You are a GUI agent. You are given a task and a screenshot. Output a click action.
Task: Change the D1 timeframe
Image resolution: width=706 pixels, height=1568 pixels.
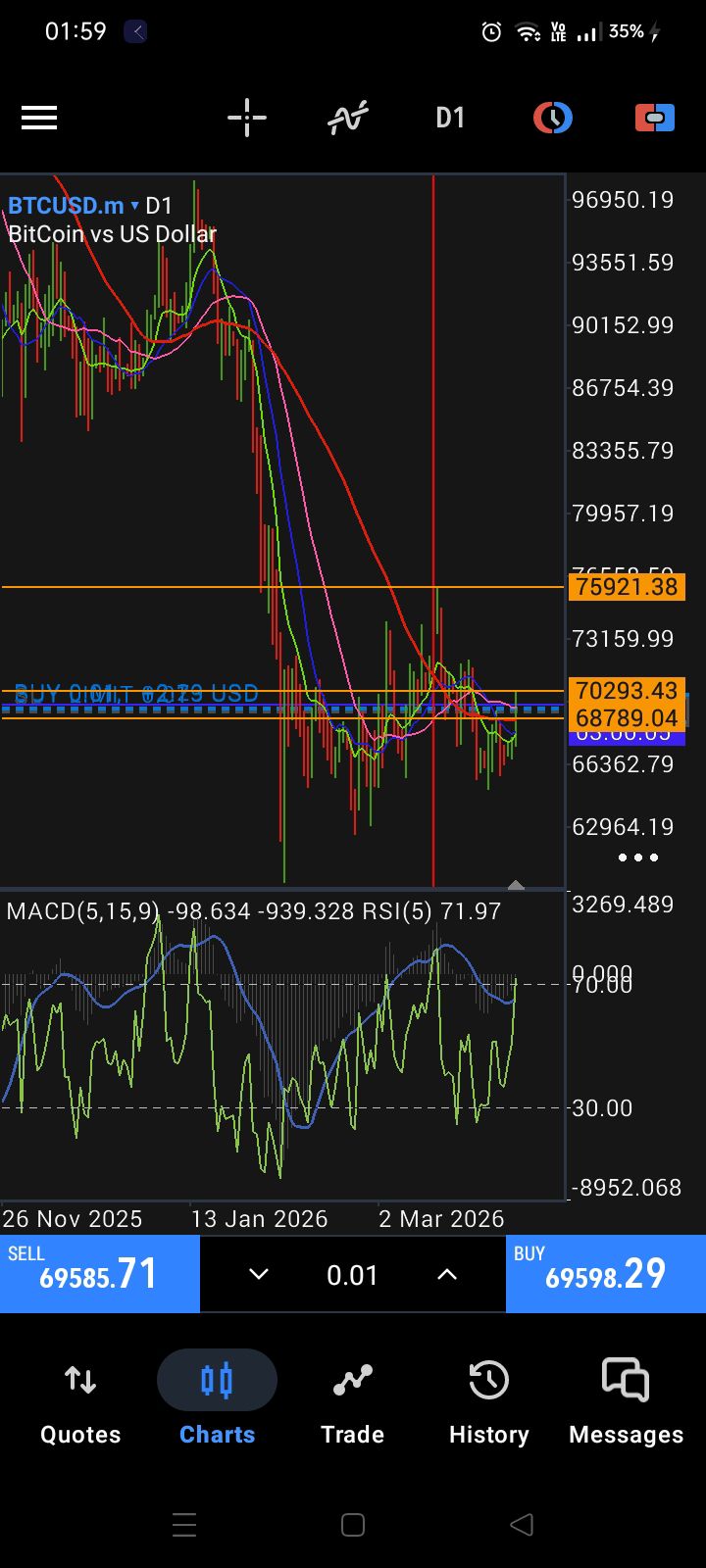[450, 119]
